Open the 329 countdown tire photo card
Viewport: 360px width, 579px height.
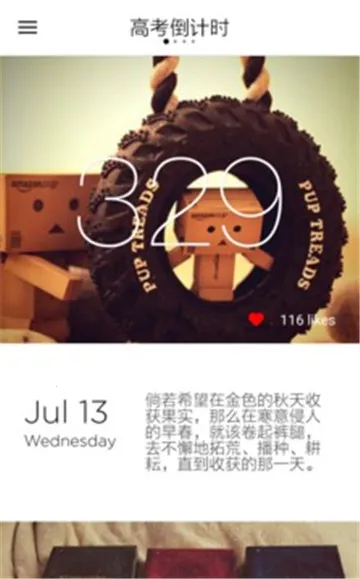pos(180,199)
